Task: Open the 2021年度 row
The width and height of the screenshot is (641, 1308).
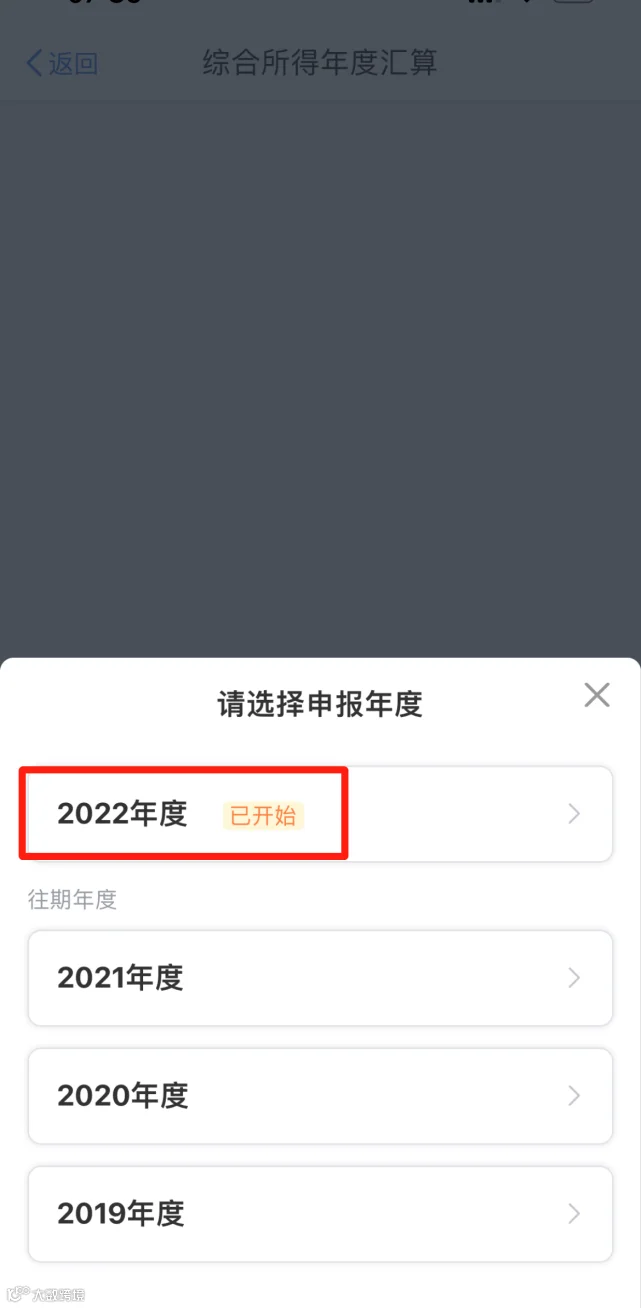Action: (x=320, y=978)
